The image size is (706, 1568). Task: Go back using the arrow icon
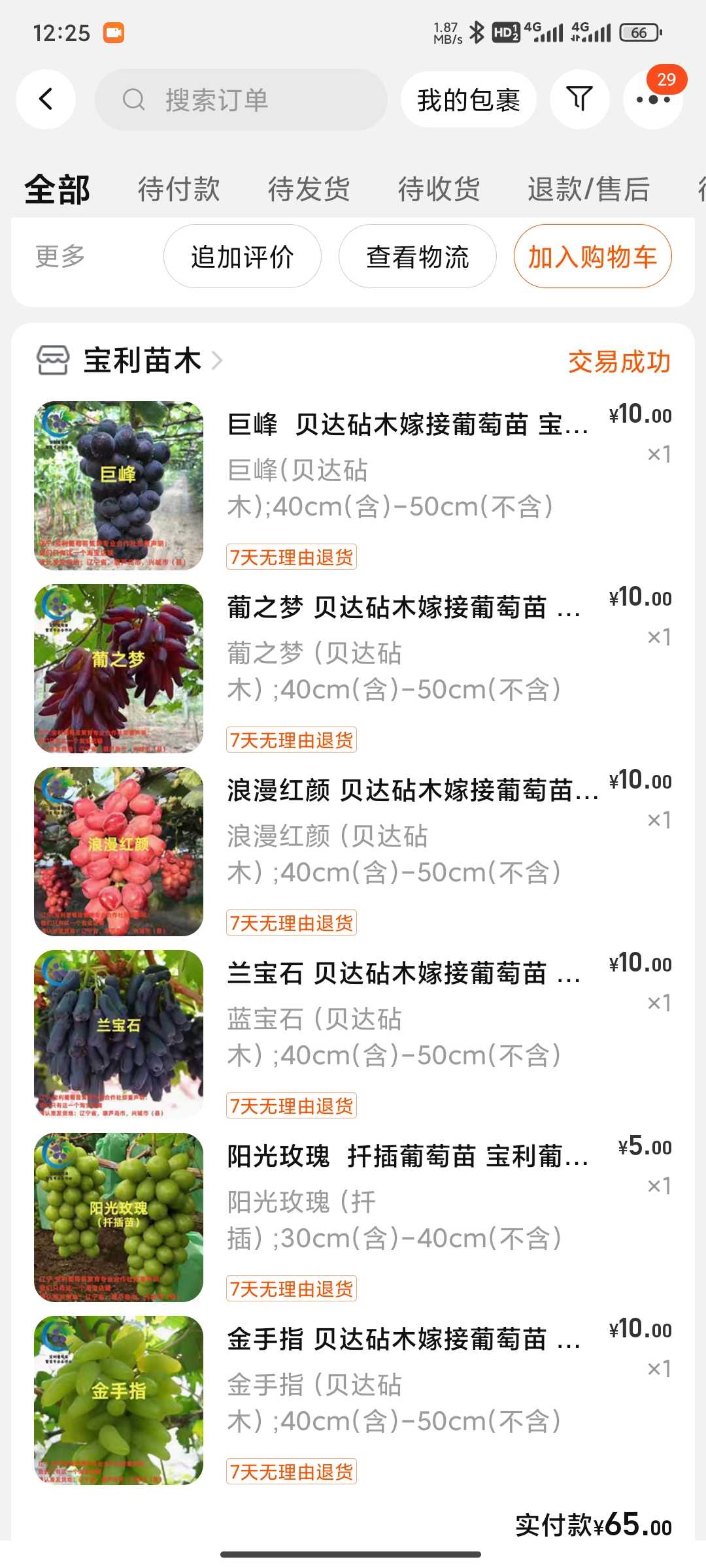coord(46,99)
